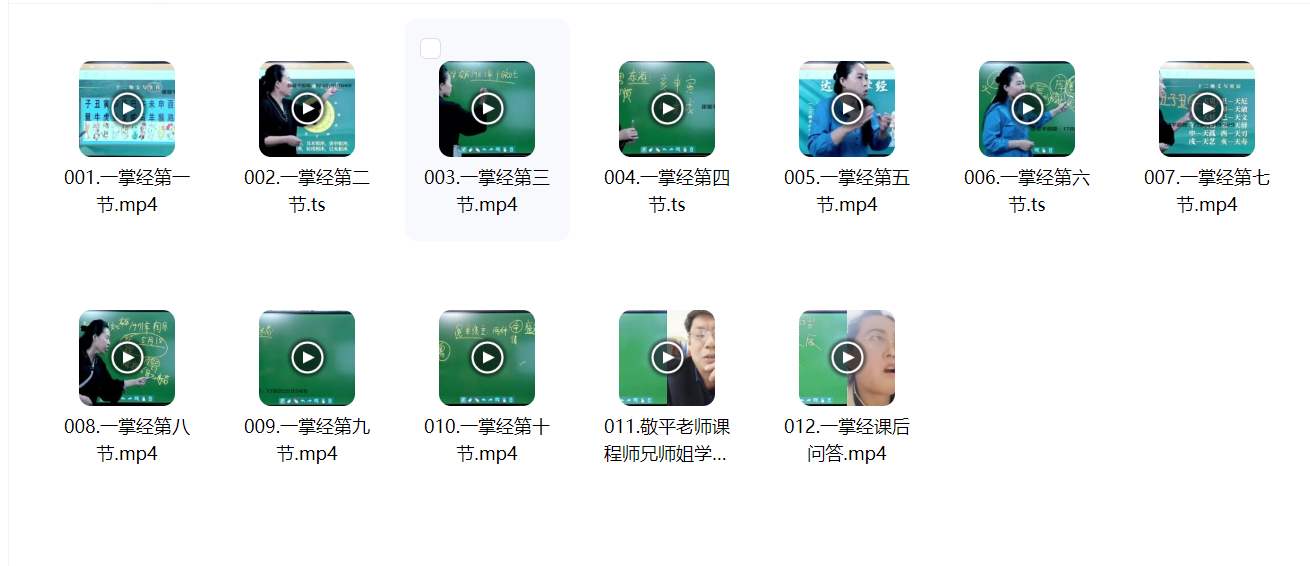
Task: Open video 008.一掌经第八节.mp4
Action: click(127, 357)
